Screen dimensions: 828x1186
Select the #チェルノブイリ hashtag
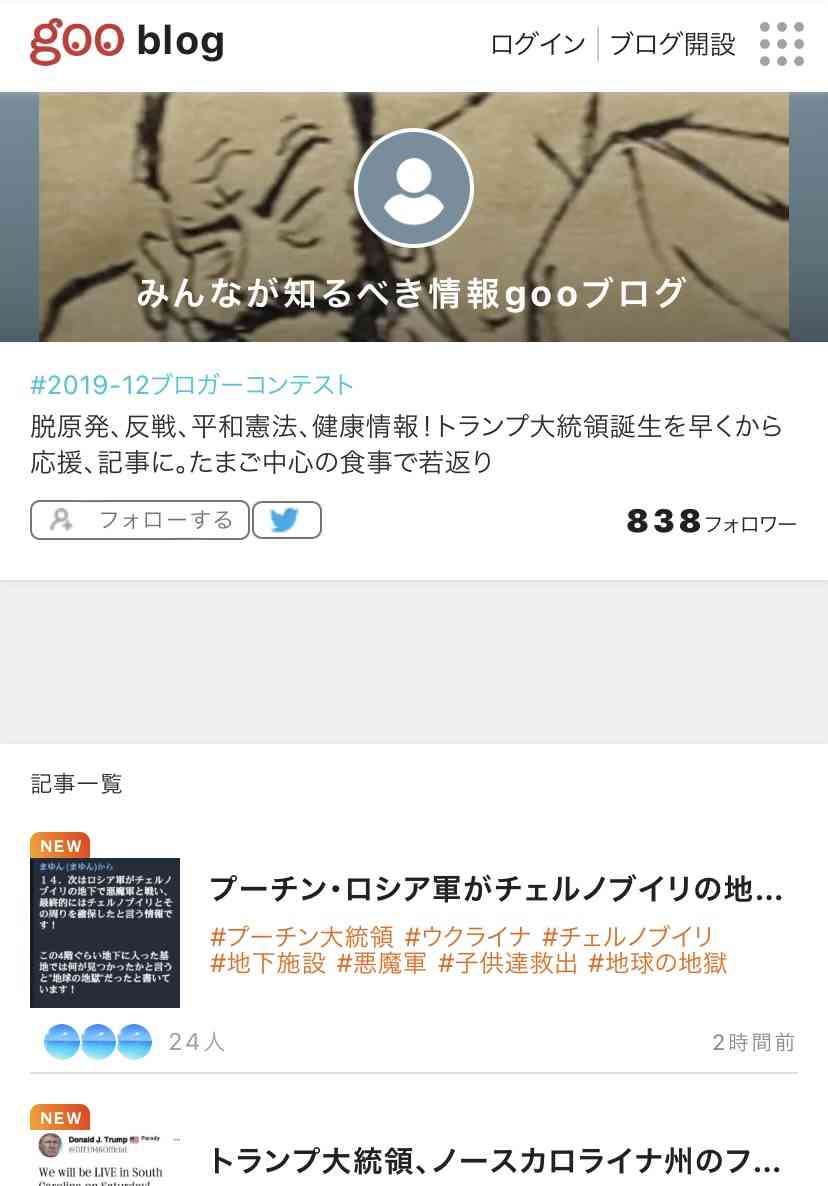[x=628, y=937]
